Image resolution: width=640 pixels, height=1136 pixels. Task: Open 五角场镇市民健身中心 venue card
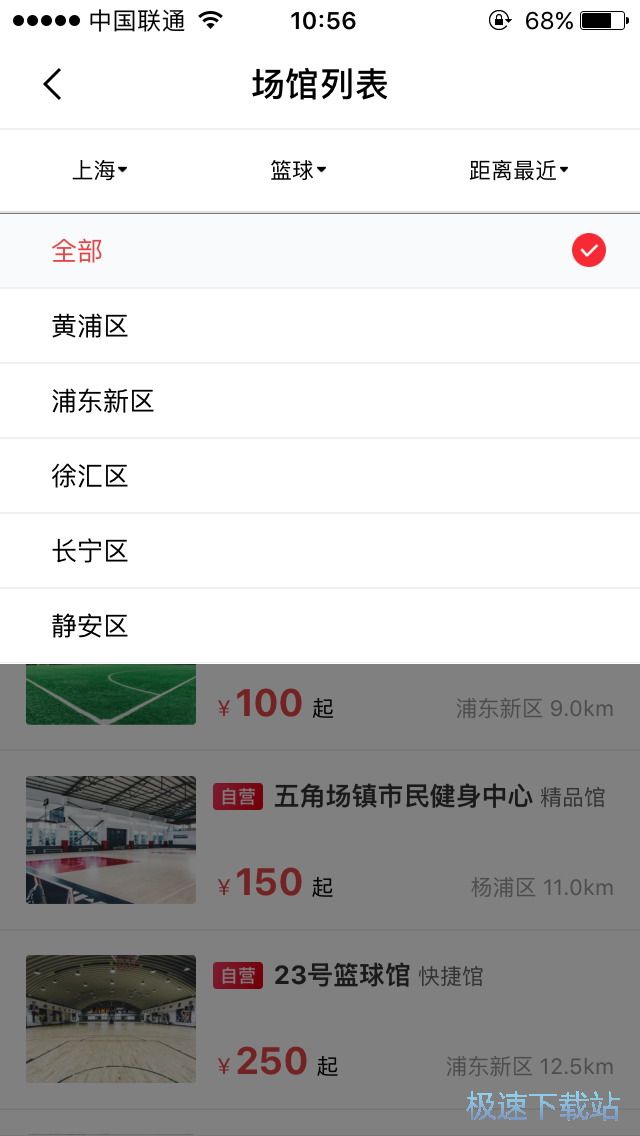402,797
